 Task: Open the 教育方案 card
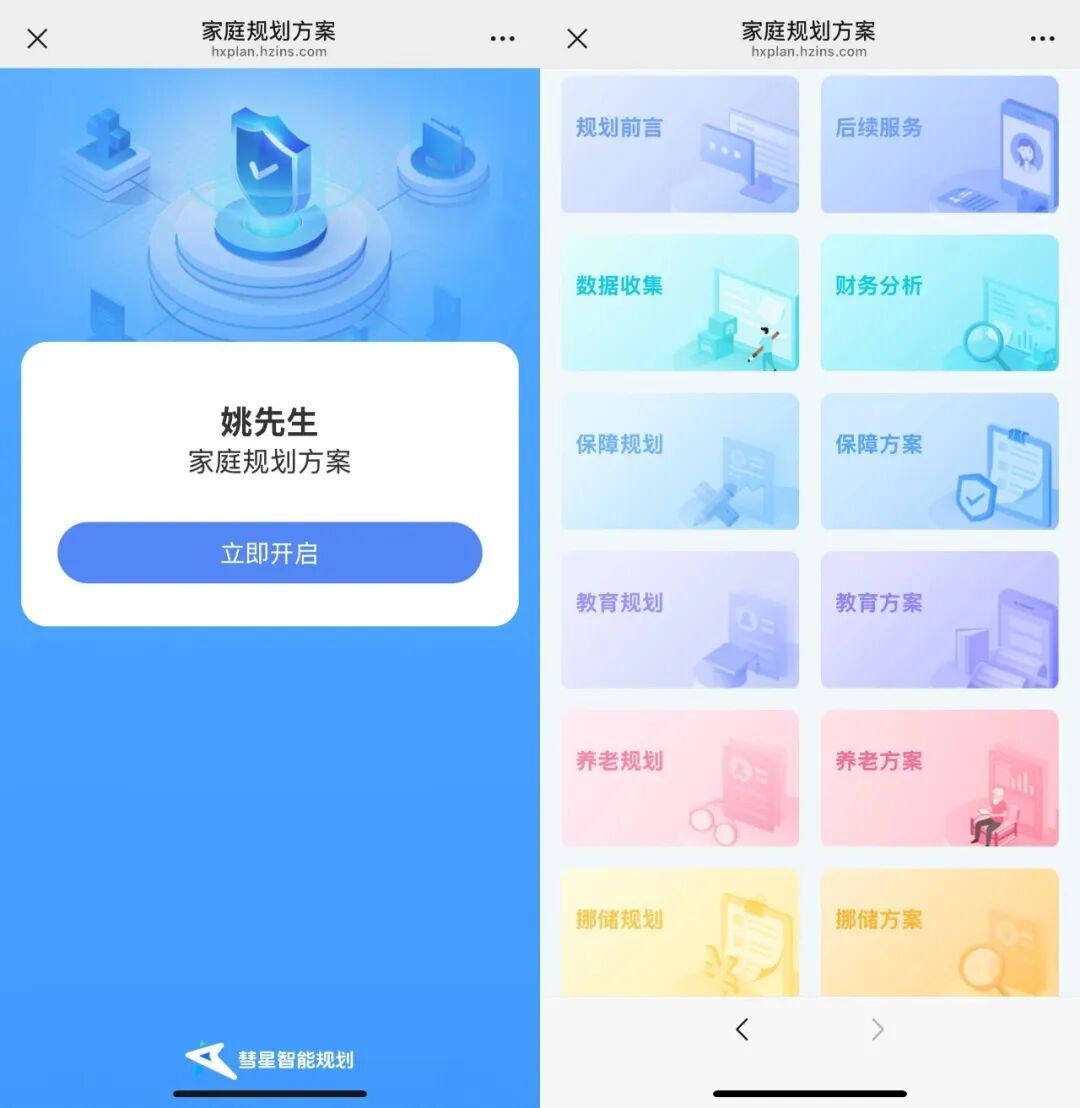click(x=939, y=619)
